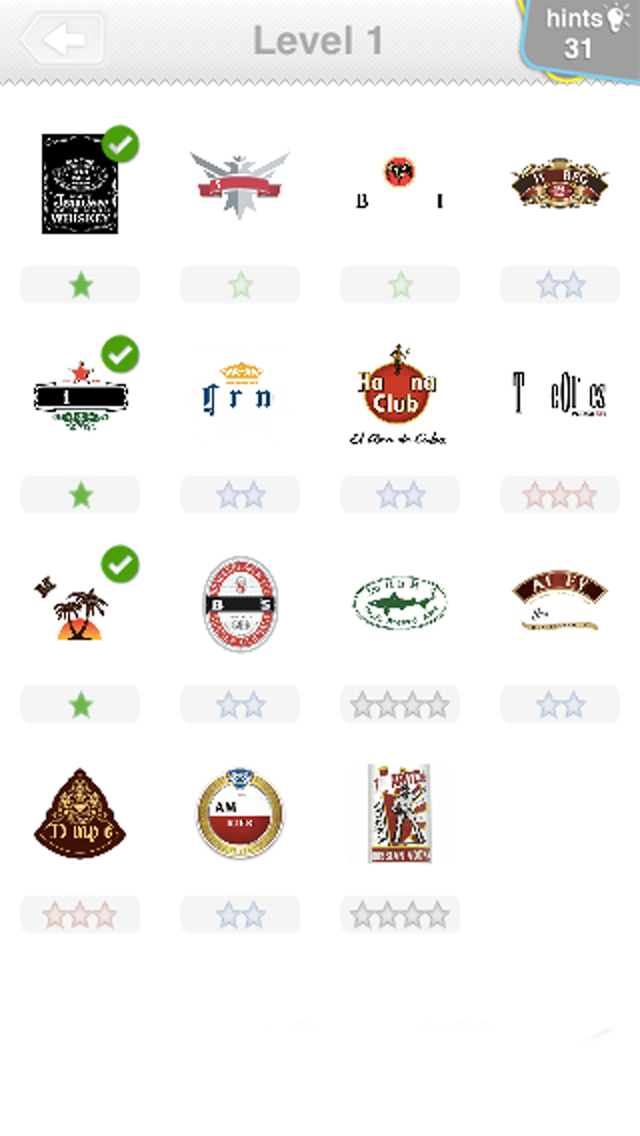This screenshot has height=1136, width=640.
Task: Select the round gold AM badge logo
Action: [x=240, y=814]
